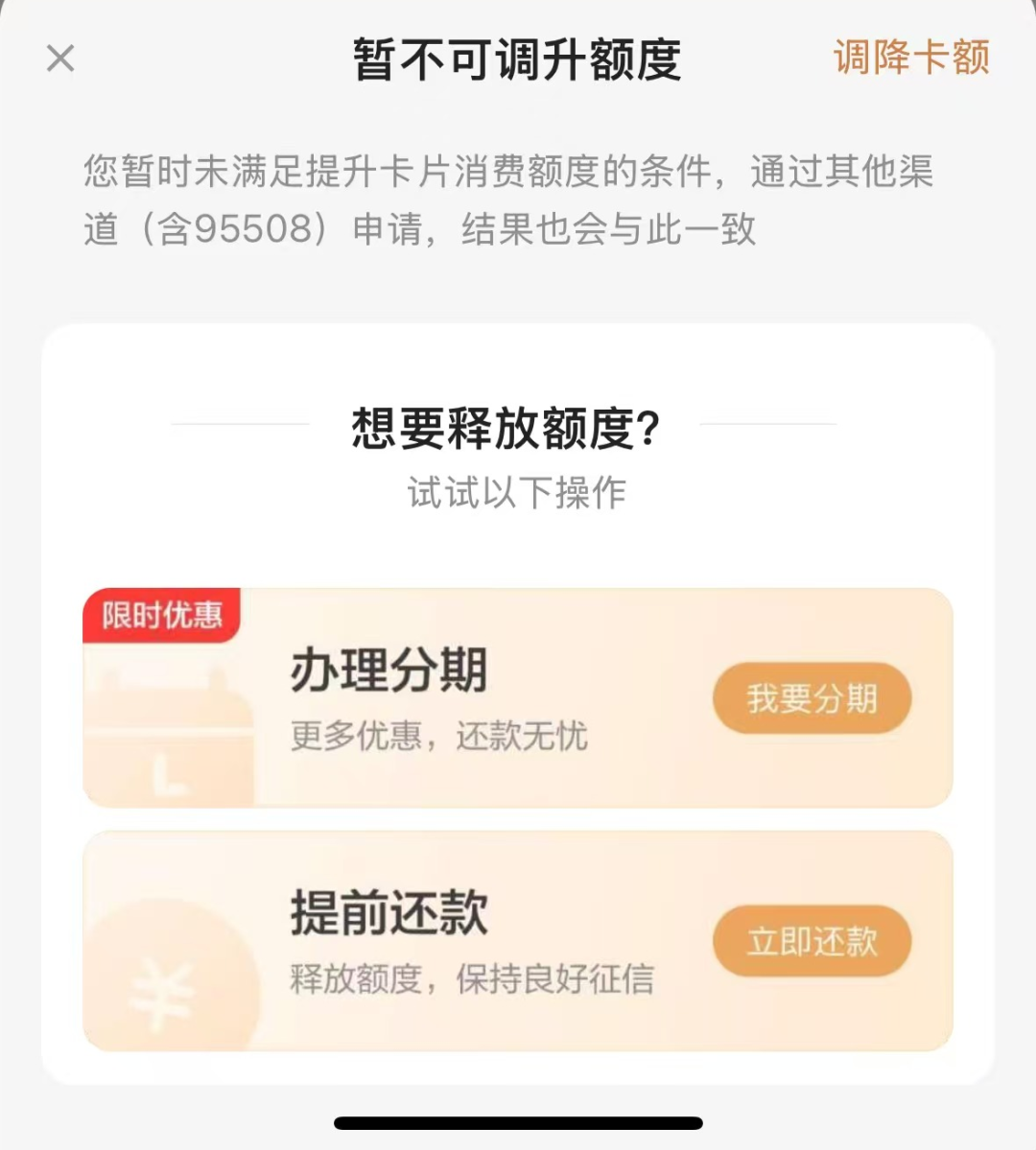Close the credit limit page
Viewport: 1036px width, 1150px height.
click(60, 59)
